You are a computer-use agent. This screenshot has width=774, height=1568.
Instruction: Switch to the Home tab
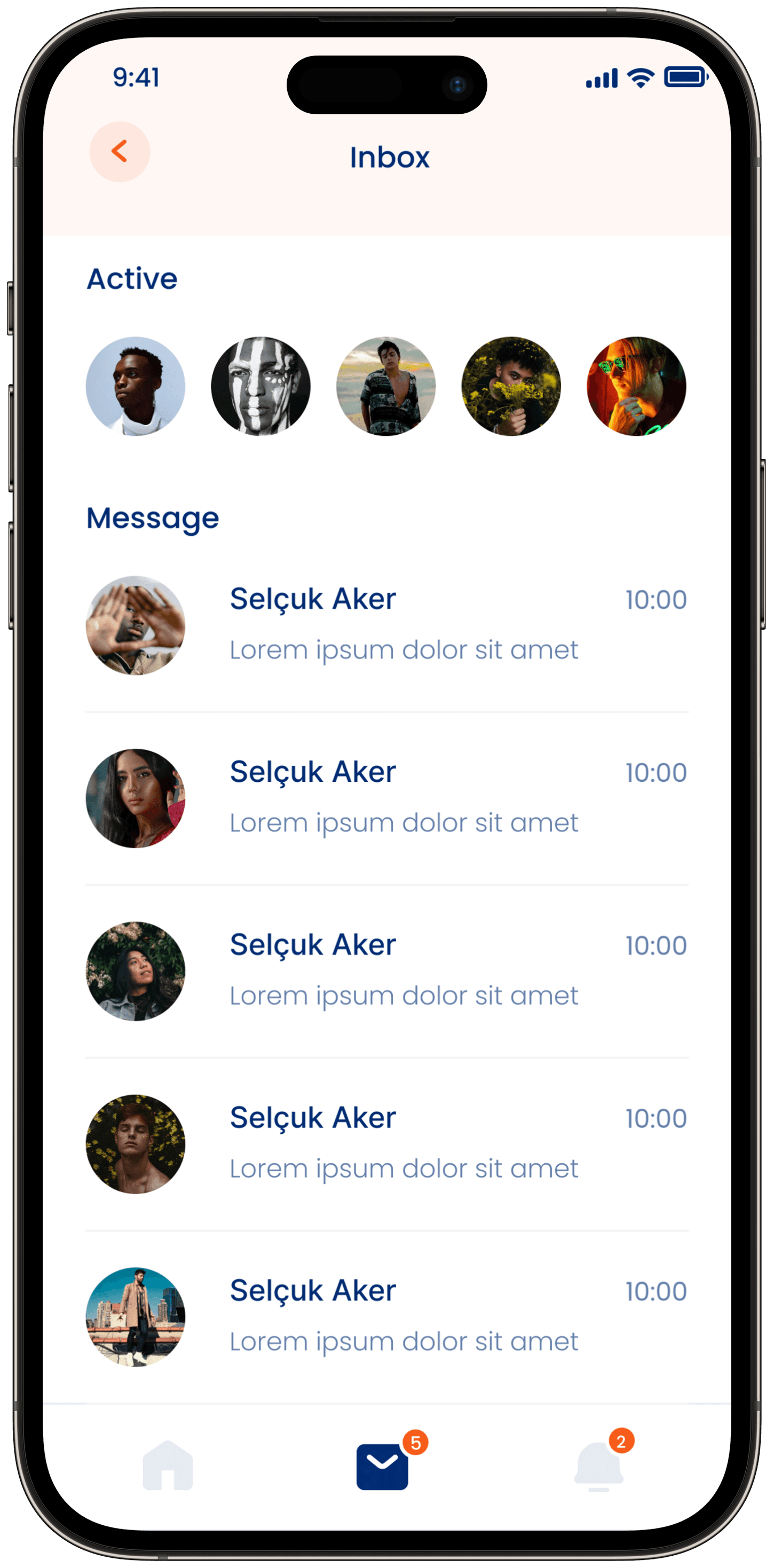[x=168, y=1466]
